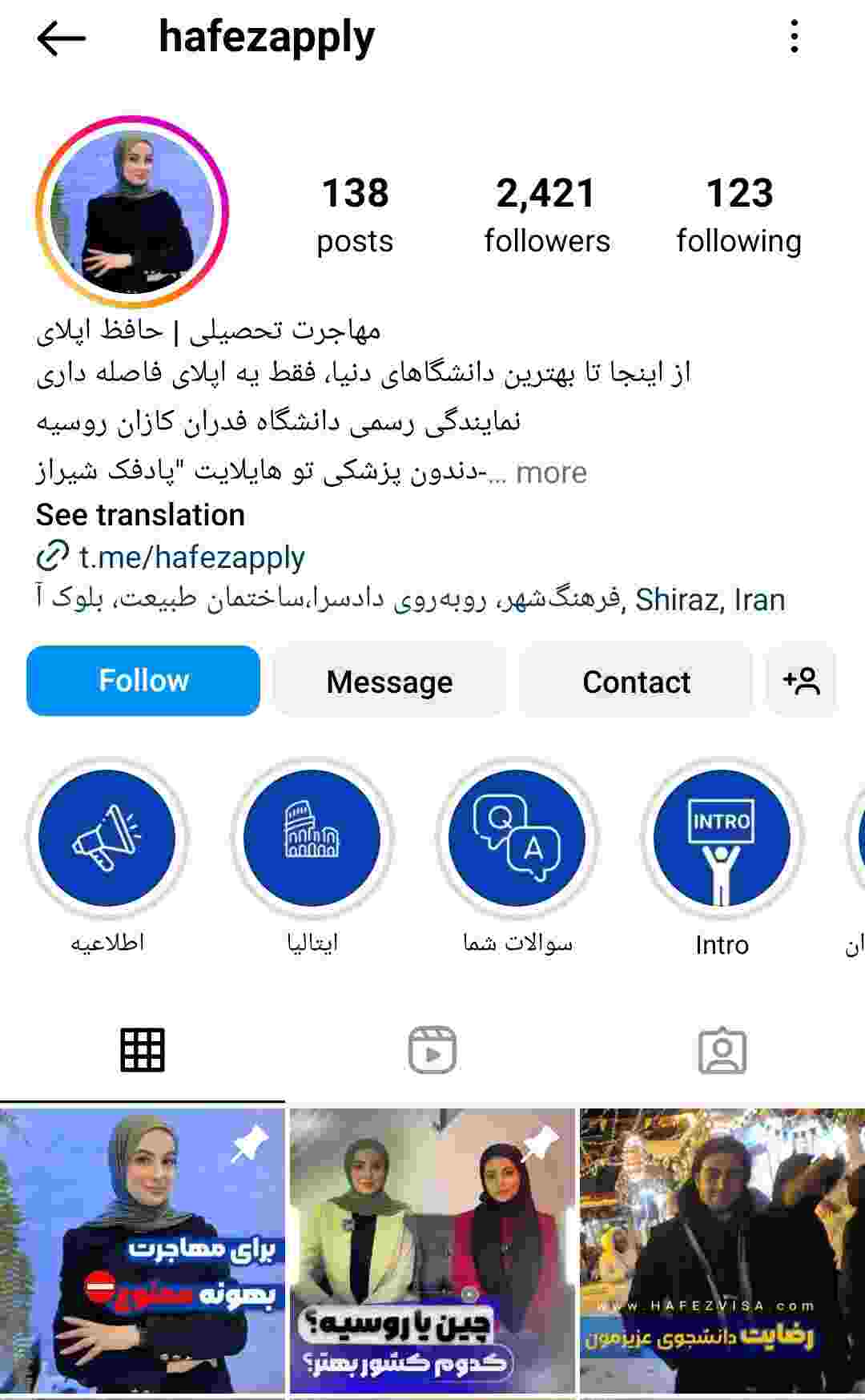View the profile picture story
This screenshot has height=1400, width=865.
132,212
